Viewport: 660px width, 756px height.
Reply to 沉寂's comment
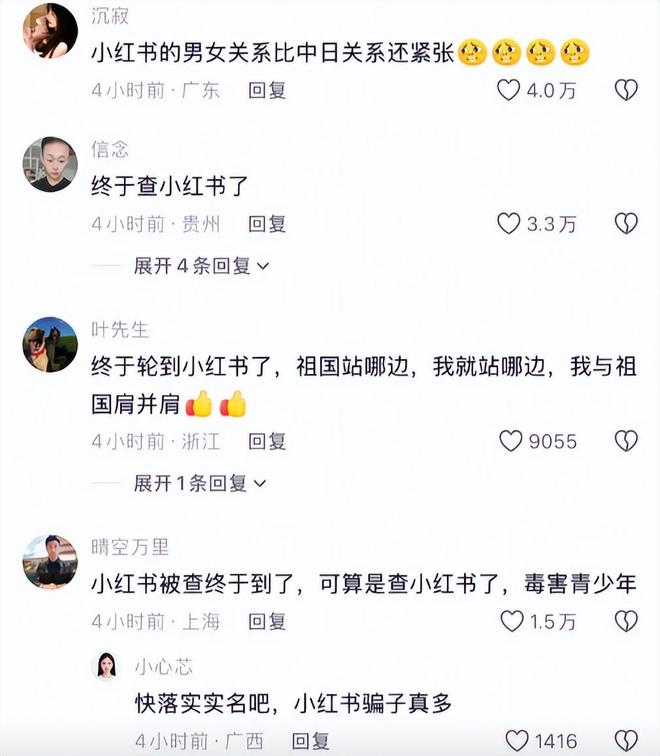[267, 90]
